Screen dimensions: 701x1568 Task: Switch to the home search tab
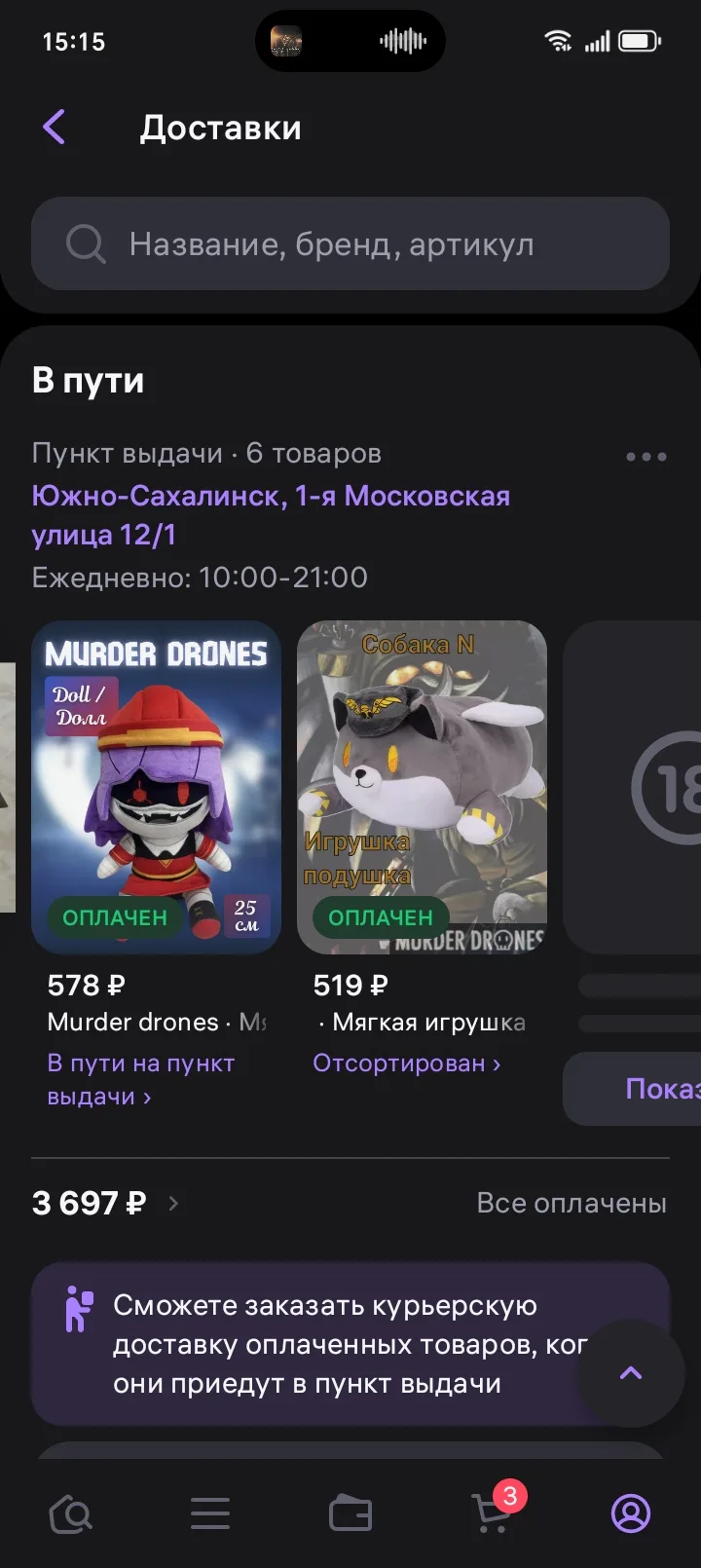point(70,1513)
